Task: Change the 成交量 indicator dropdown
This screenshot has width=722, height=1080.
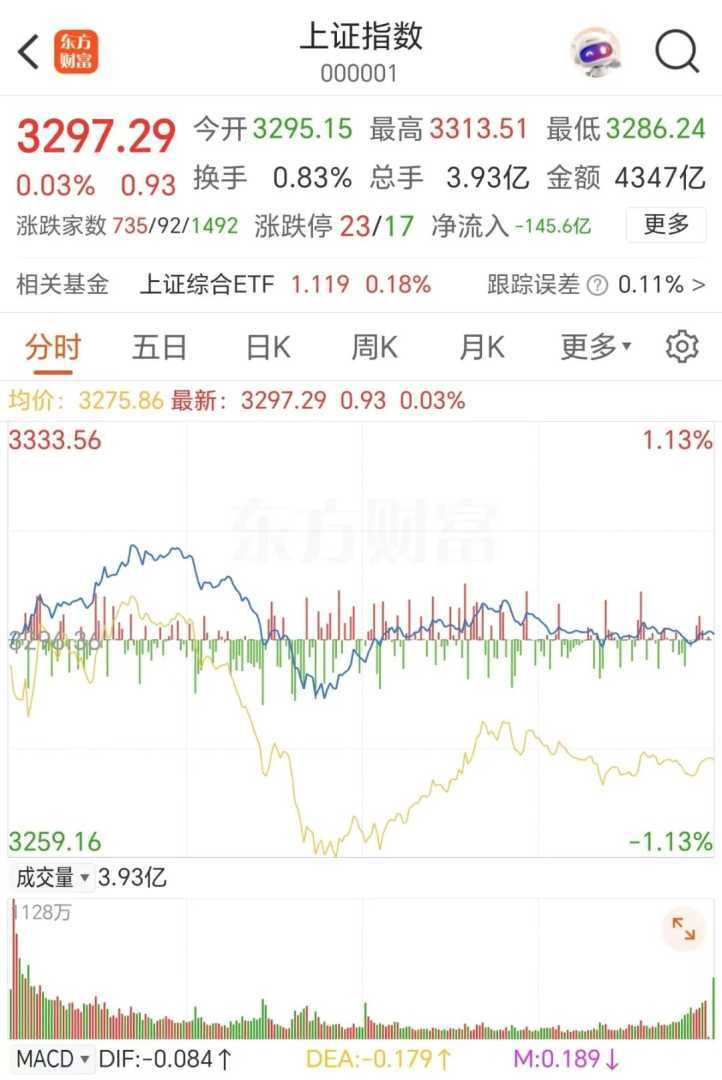Action: [53, 879]
